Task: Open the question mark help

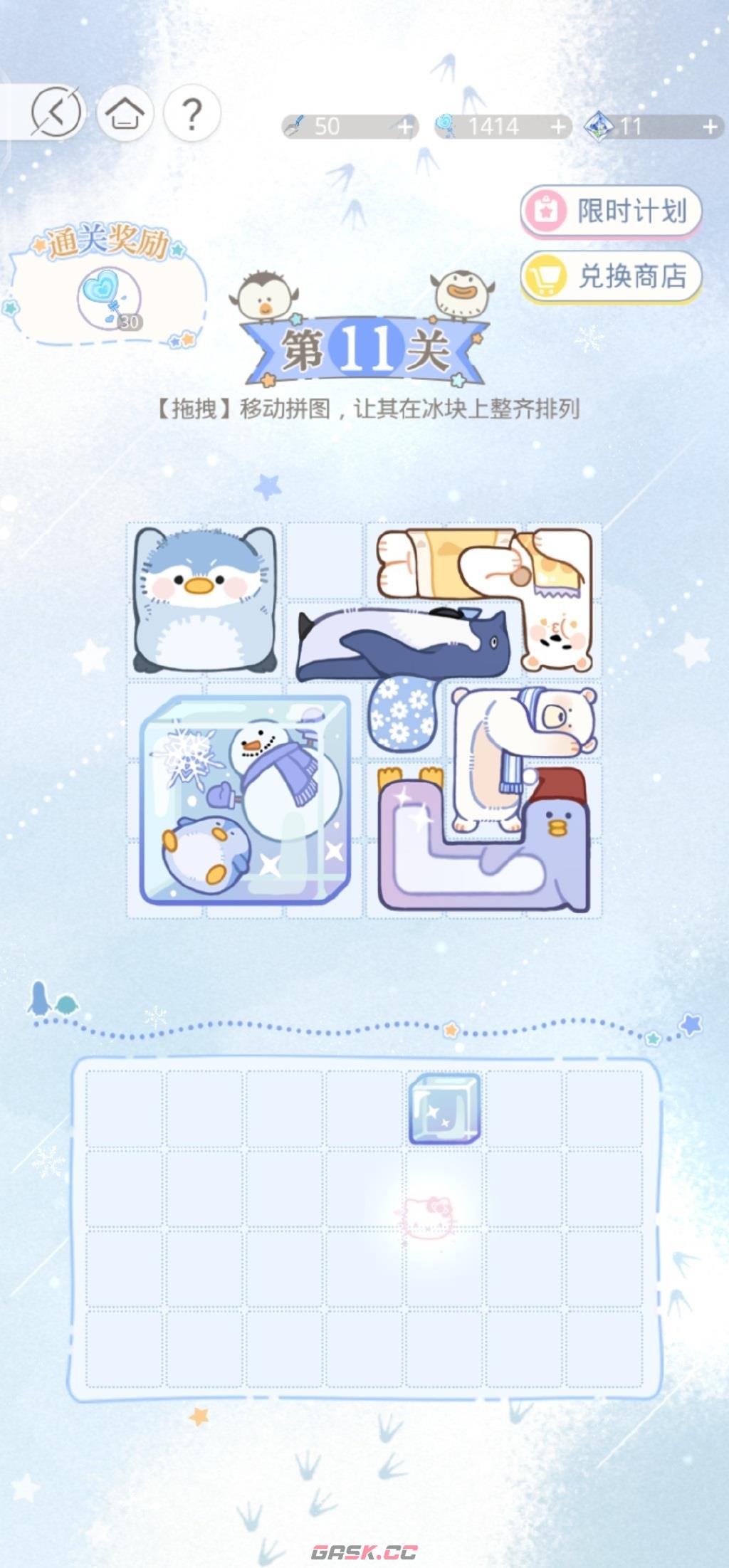Action: pyautogui.click(x=192, y=112)
